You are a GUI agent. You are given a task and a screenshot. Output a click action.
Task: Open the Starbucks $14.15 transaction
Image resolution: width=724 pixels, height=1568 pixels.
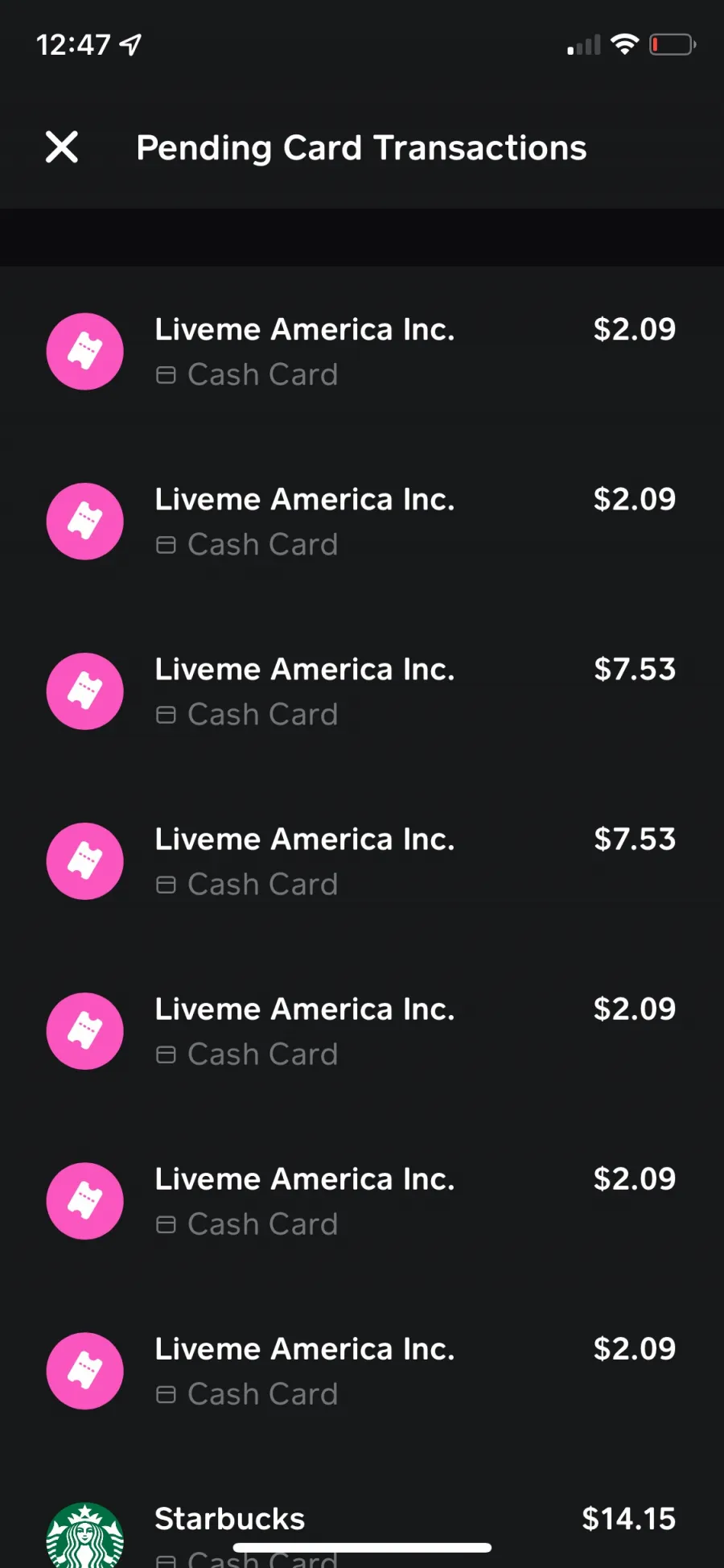(x=362, y=1532)
